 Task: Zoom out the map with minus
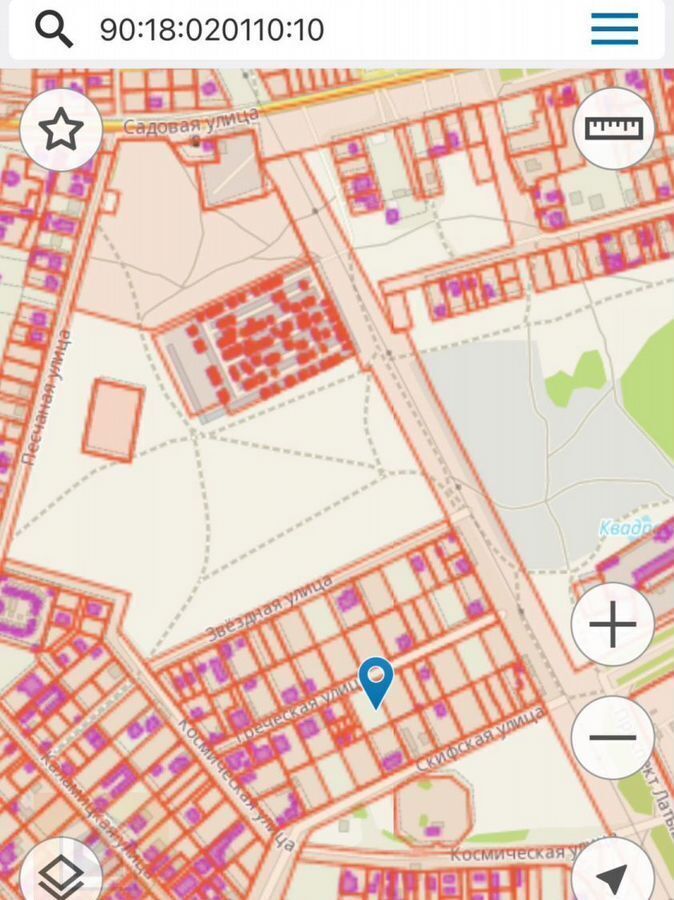click(x=612, y=738)
